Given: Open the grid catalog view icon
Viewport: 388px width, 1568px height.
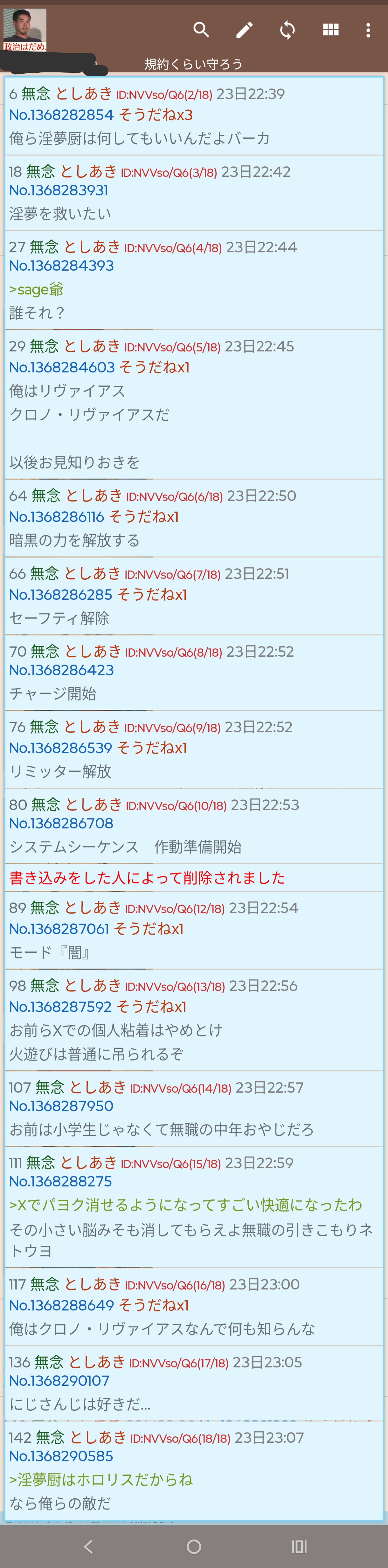Looking at the screenshot, I should click(x=331, y=30).
